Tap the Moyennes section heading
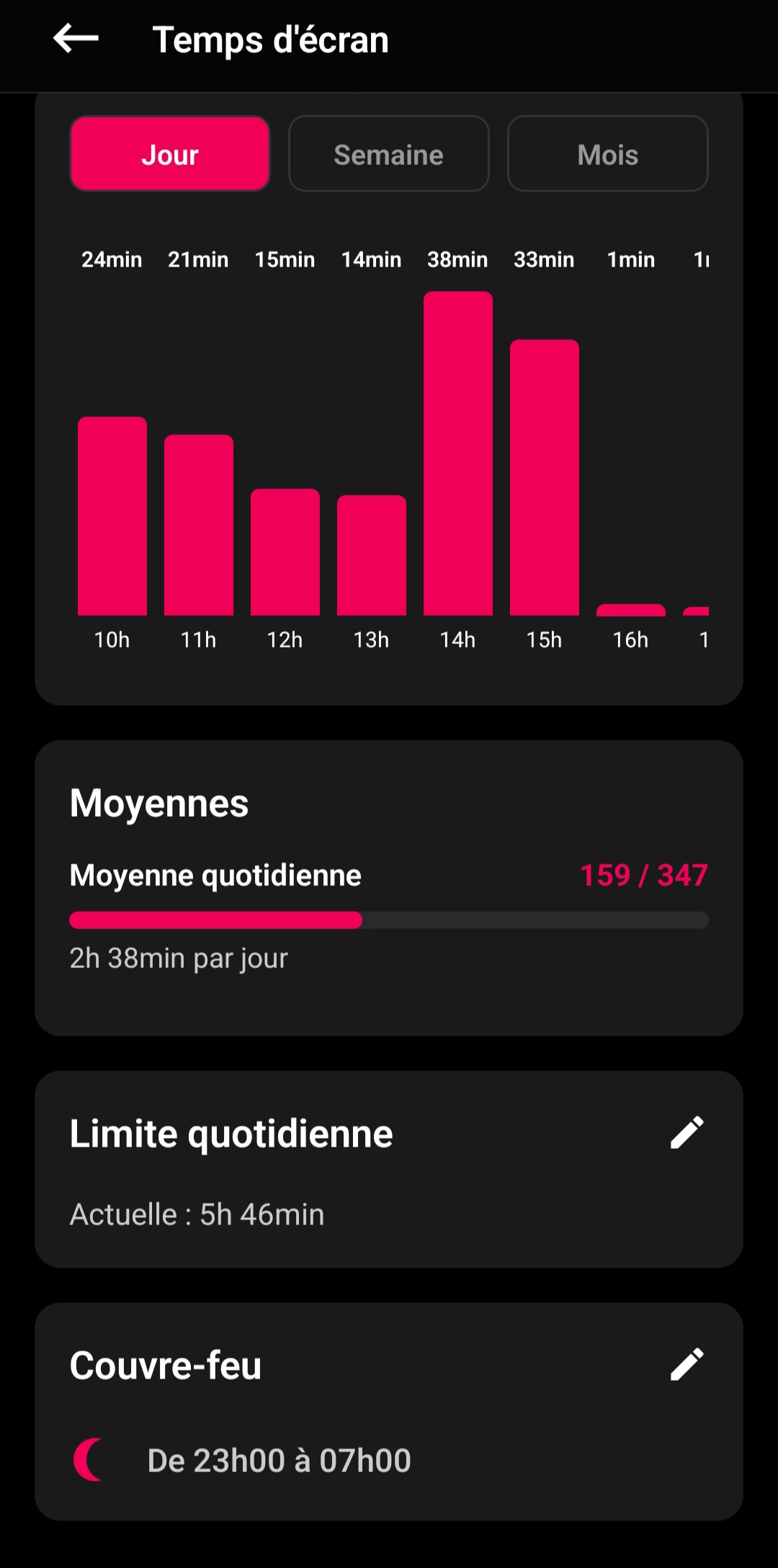This screenshot has height=1568, width=778. click(x=158, y=802)
